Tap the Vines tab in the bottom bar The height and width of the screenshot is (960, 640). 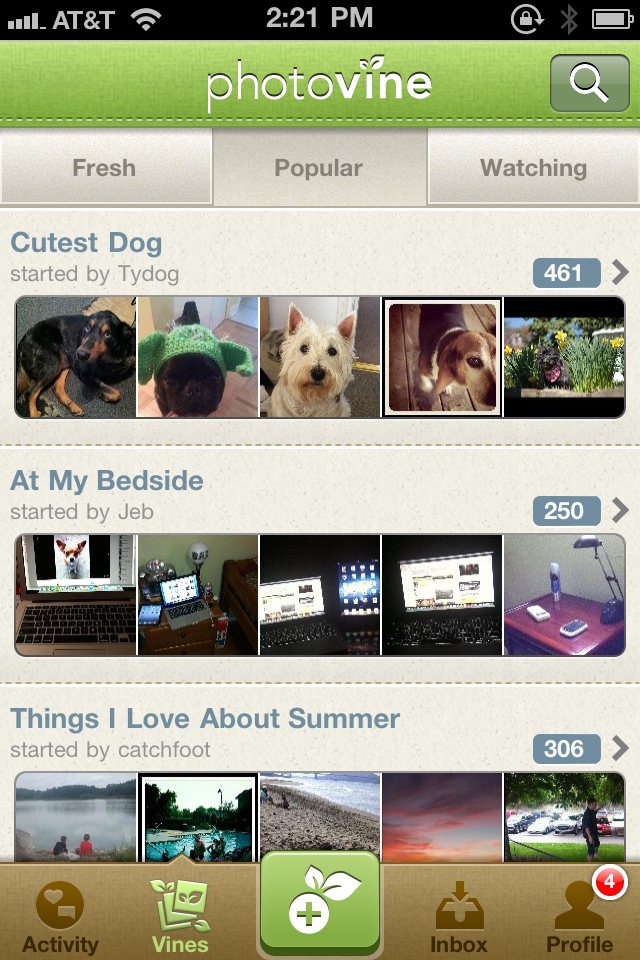[181, 917]
